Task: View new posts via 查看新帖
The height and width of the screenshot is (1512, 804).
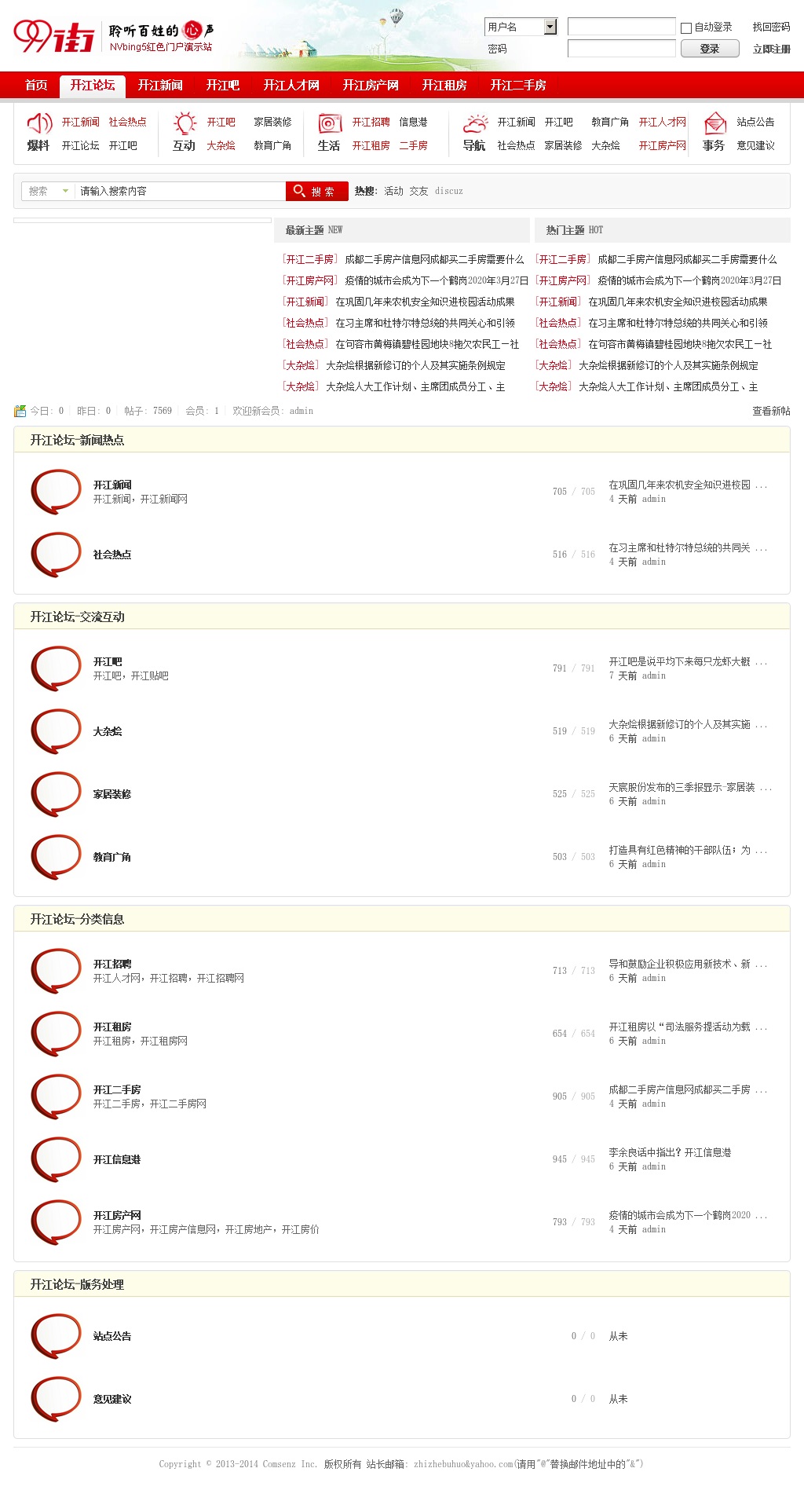Action: (x=771, y=411)
